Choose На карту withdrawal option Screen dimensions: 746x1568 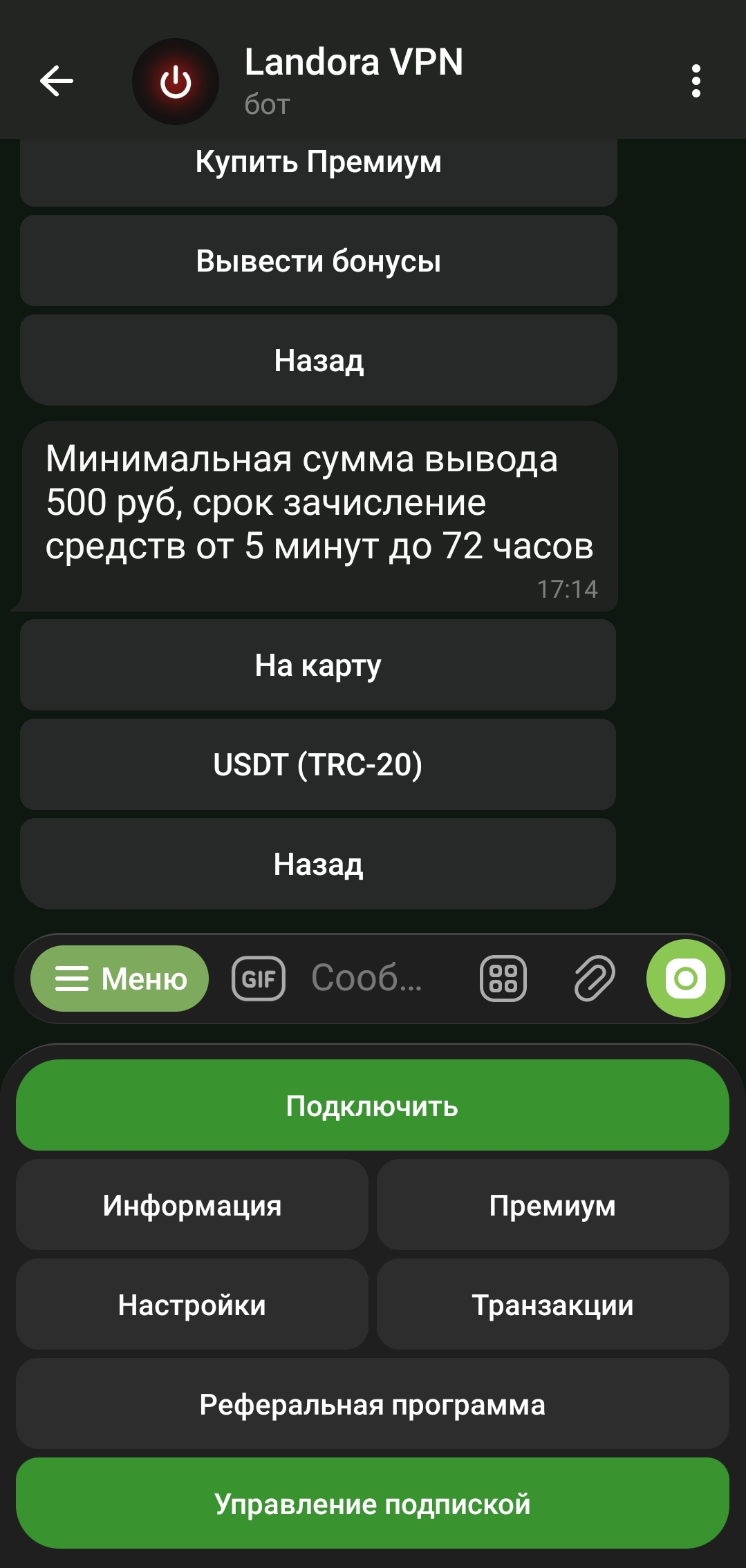(317, 665)
